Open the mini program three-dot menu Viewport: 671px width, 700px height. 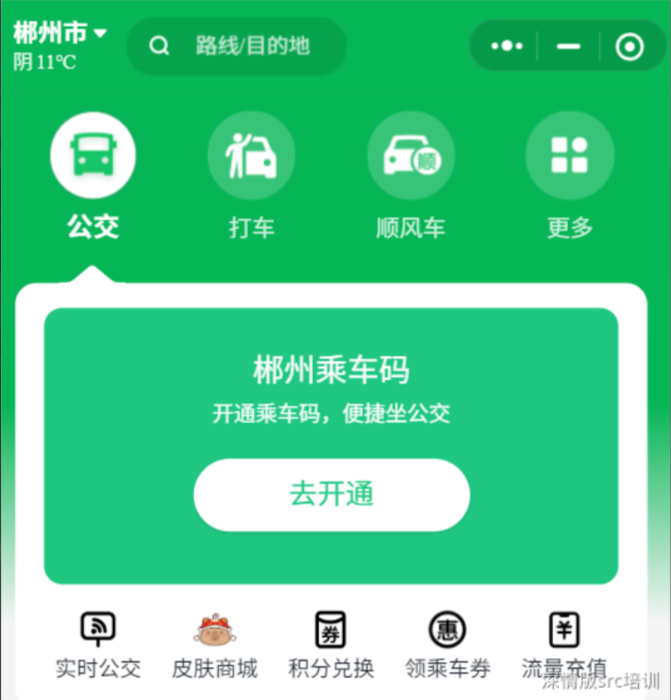[507, 46]
